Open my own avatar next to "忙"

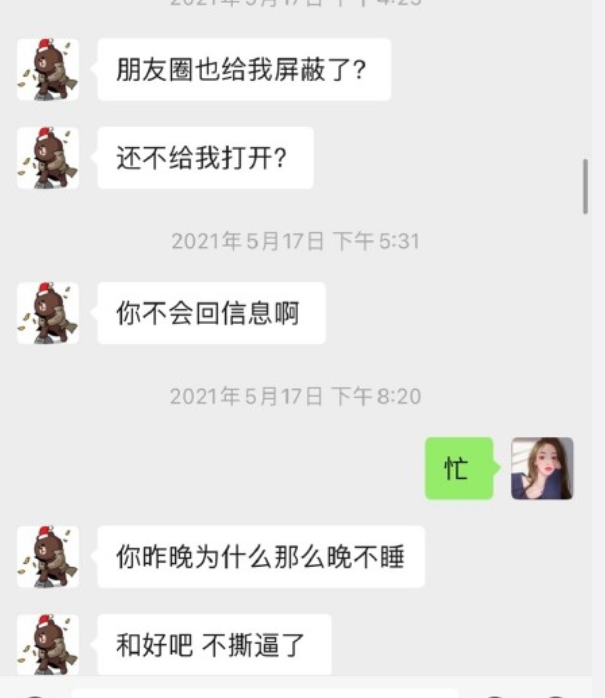coord(542,468)
